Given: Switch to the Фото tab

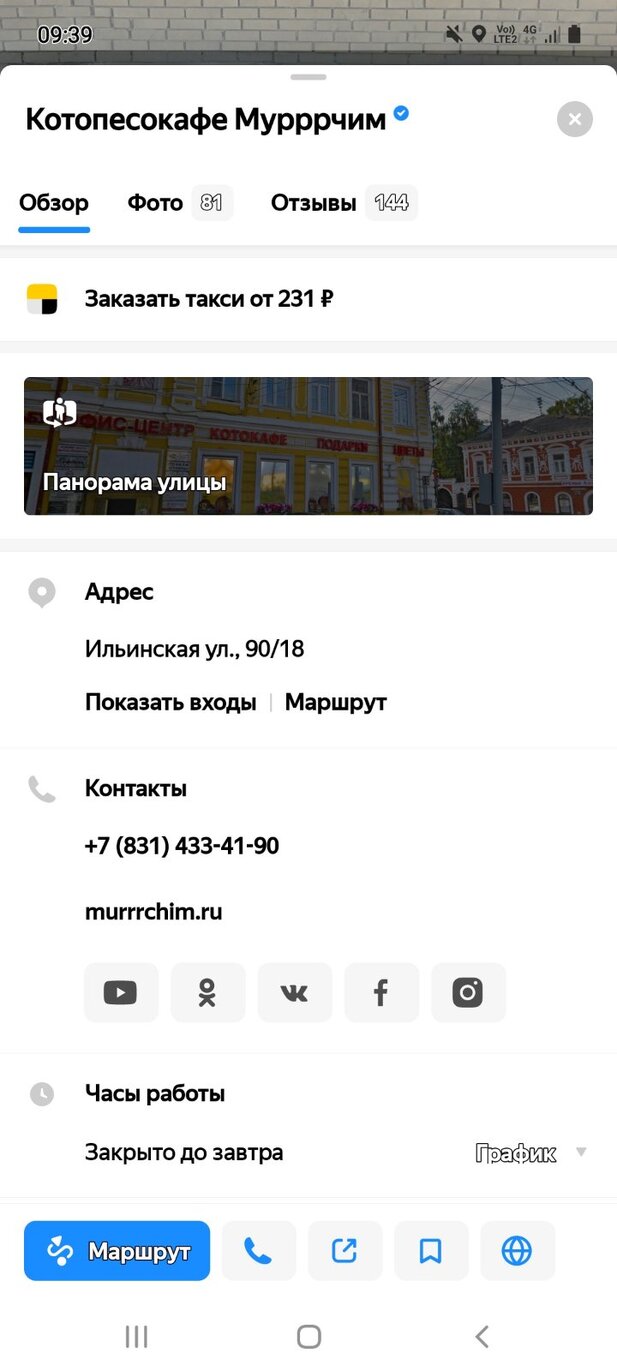Looking at the screenshot, I should [x=178, y=203].
